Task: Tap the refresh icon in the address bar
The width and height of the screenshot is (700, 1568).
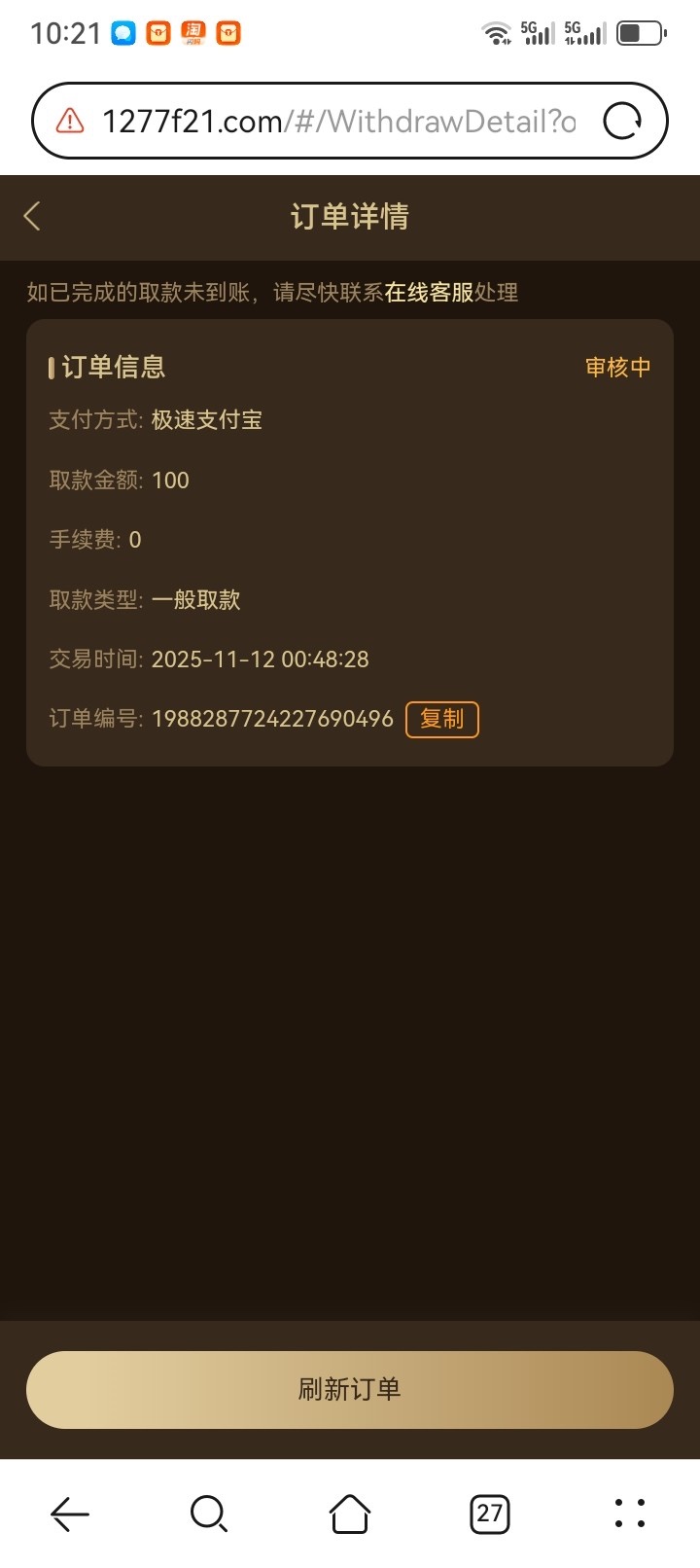Action: tap(623, 120)
